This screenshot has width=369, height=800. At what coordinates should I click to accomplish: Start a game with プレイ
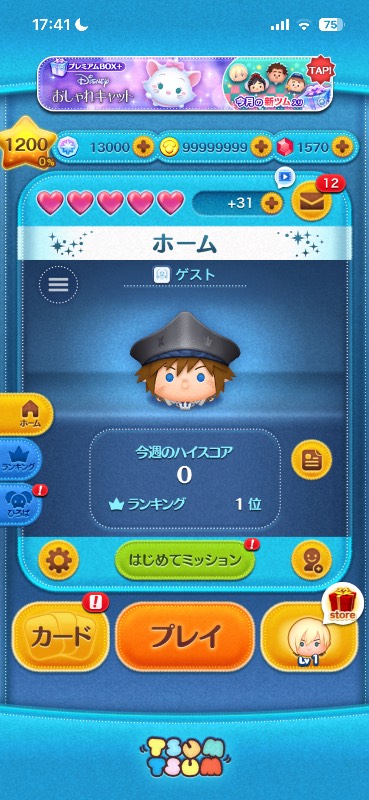coord(185,636)
